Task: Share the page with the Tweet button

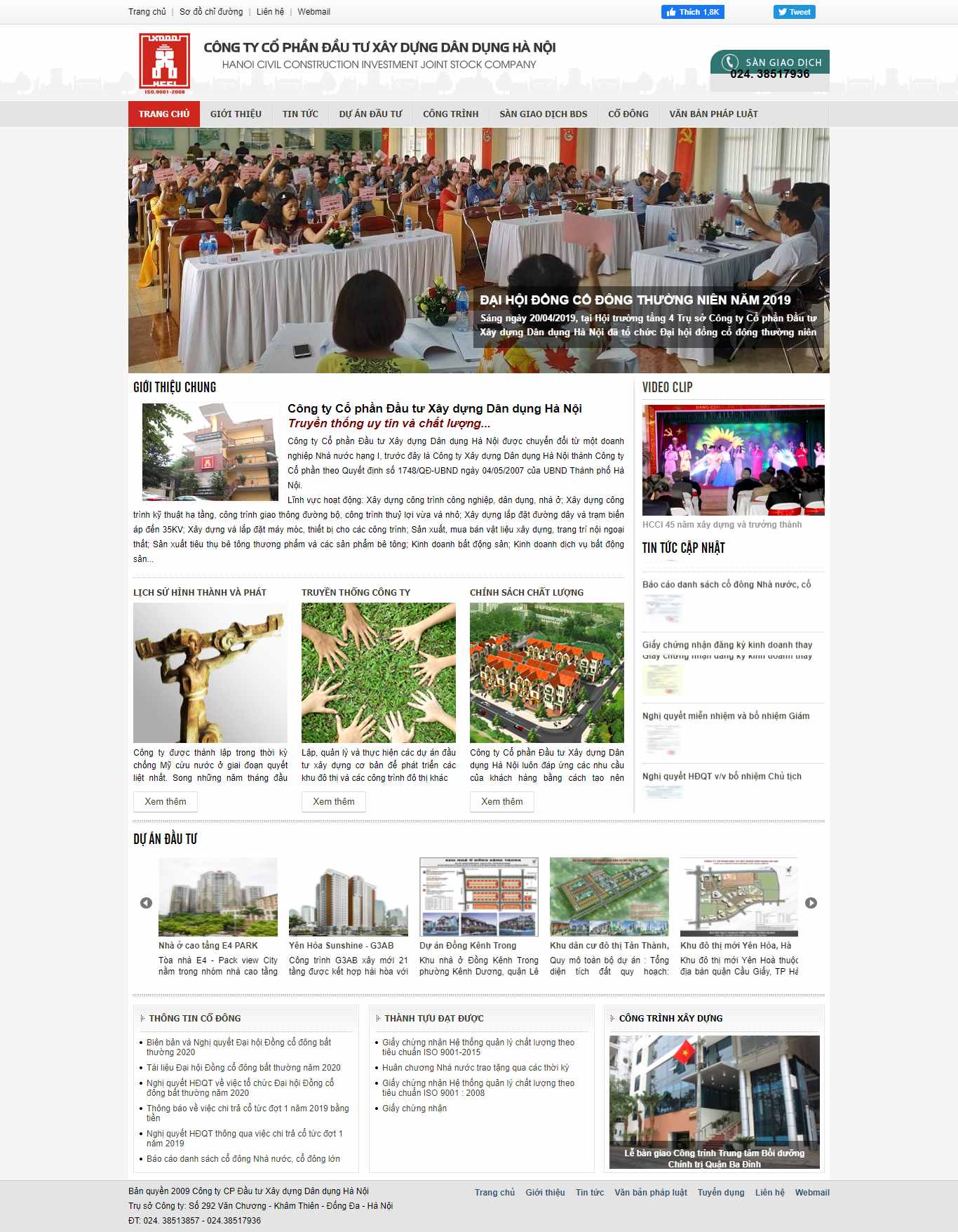Action: point(794,12)
